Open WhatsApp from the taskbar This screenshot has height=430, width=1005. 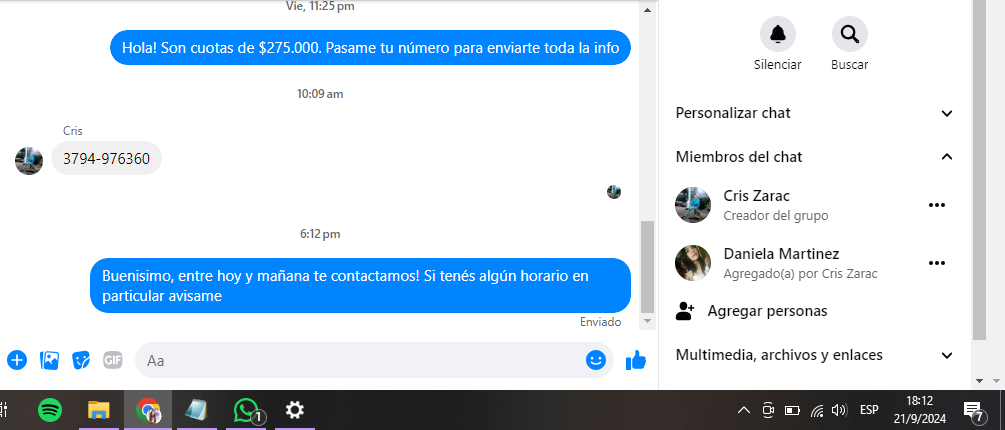click(246, 410)
